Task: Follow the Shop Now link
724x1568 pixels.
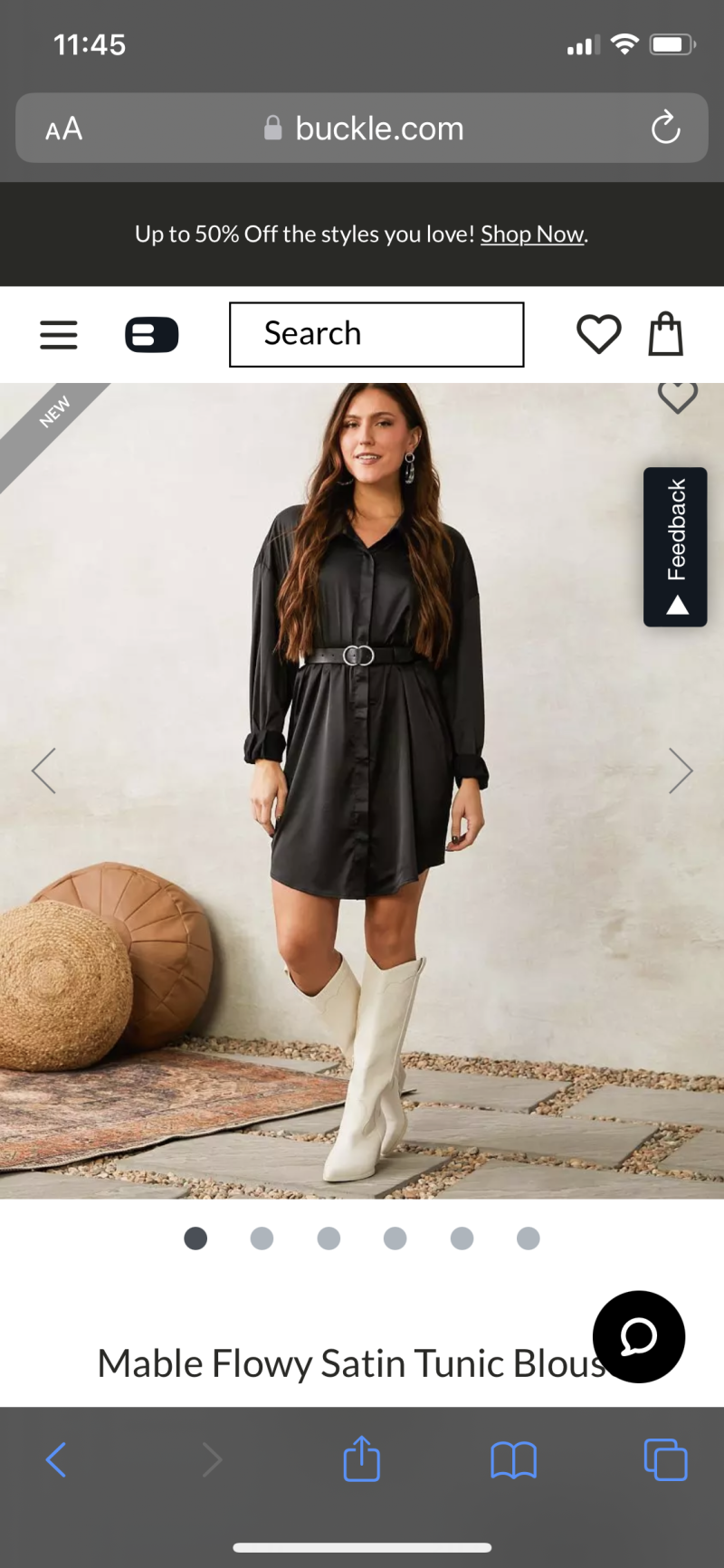Action: click(x=532, y=234)
